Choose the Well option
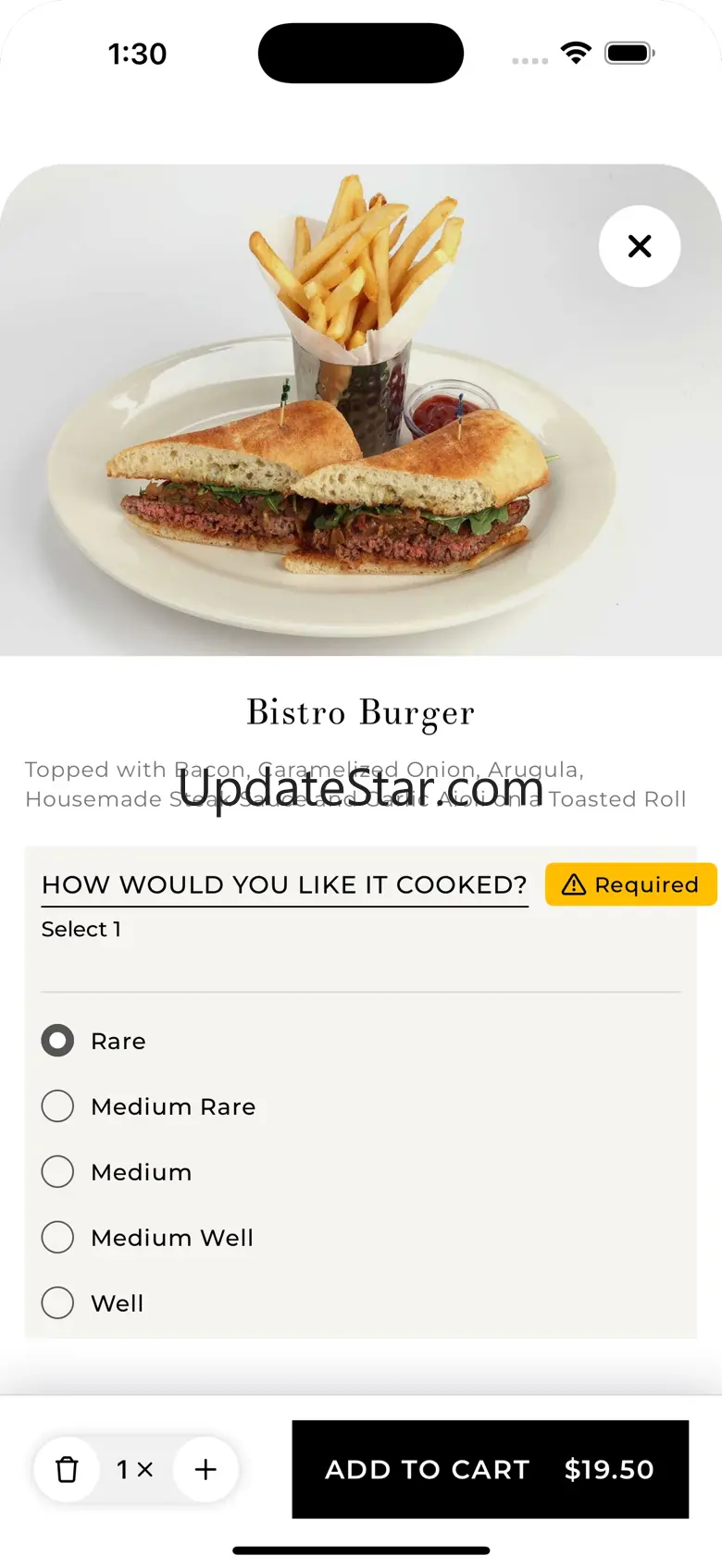Screen dimensions: 722x1568 (x=57, y=1303)
